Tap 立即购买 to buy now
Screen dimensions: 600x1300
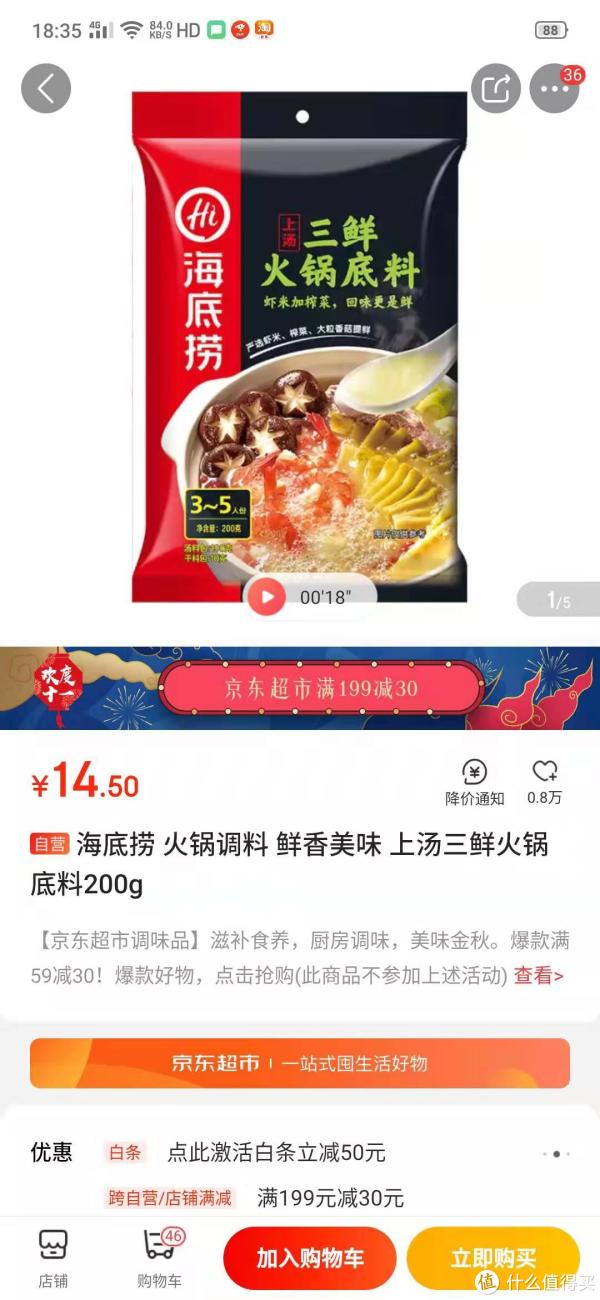[x=493, y=1258]
